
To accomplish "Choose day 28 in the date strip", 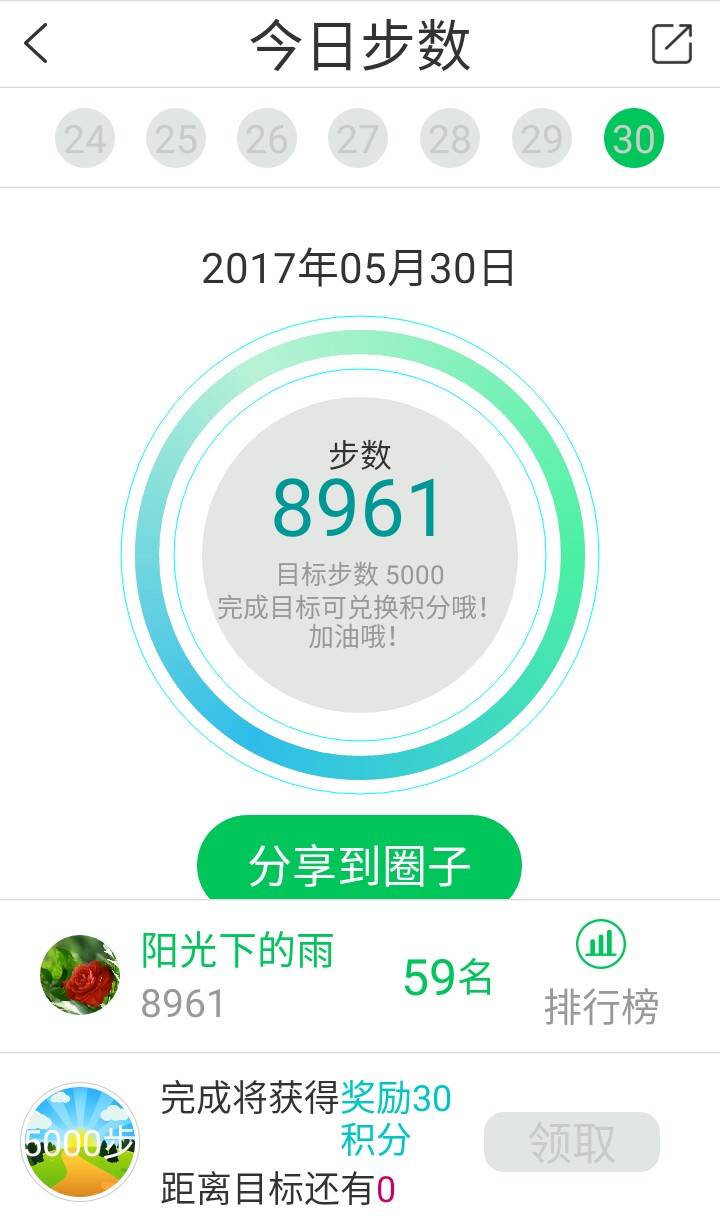I will click(x=450, y=139).
